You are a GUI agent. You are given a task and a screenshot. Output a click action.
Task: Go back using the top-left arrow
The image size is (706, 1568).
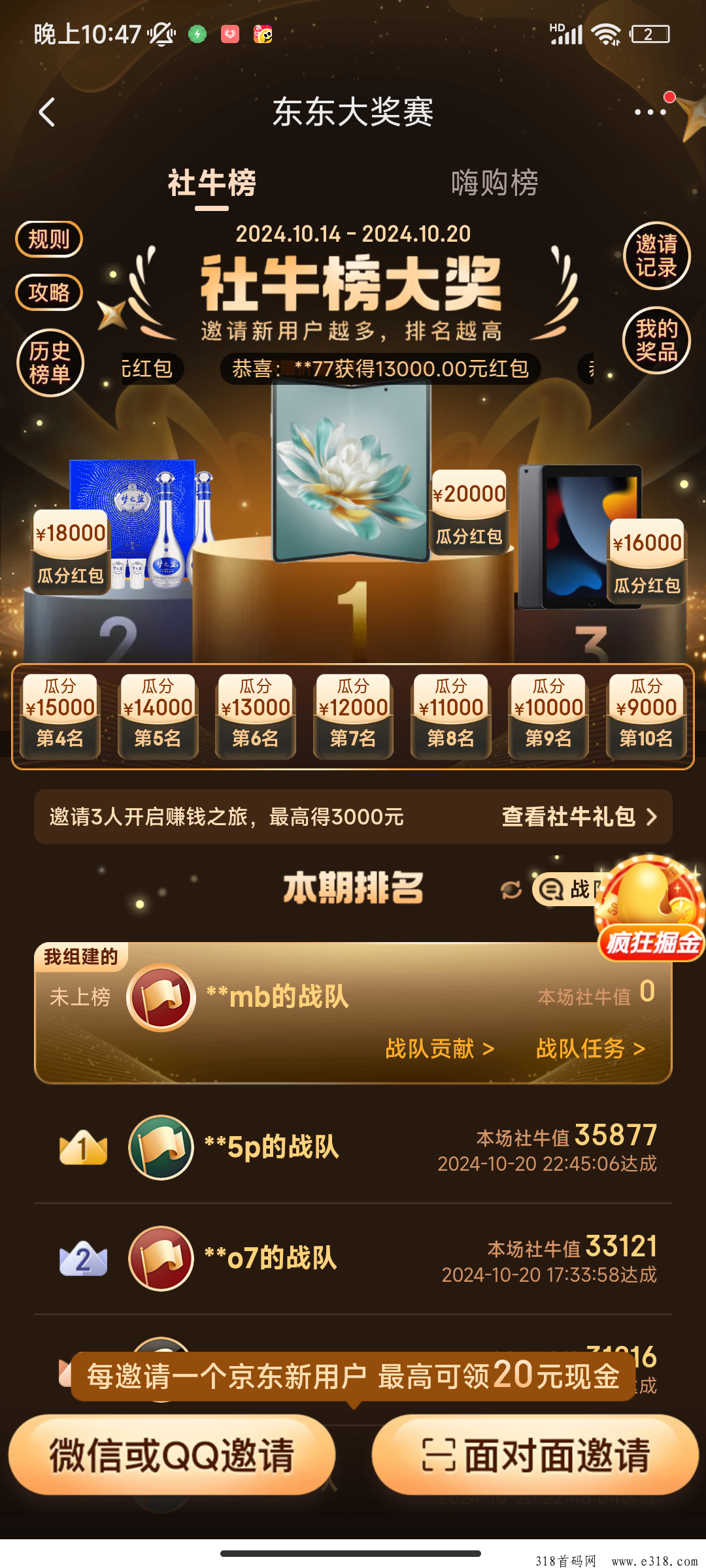47,112
